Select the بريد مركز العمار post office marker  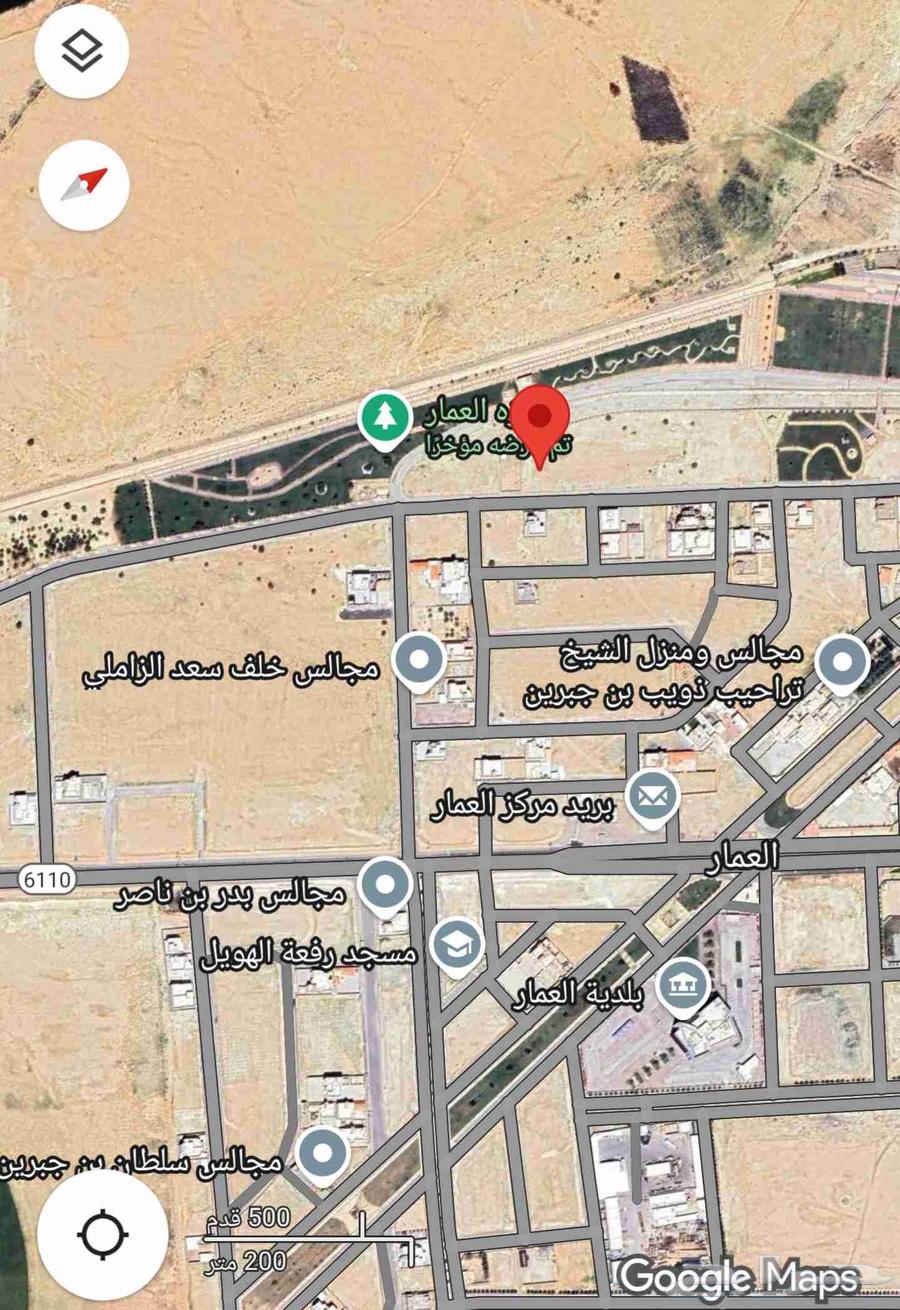coord(654,797)
